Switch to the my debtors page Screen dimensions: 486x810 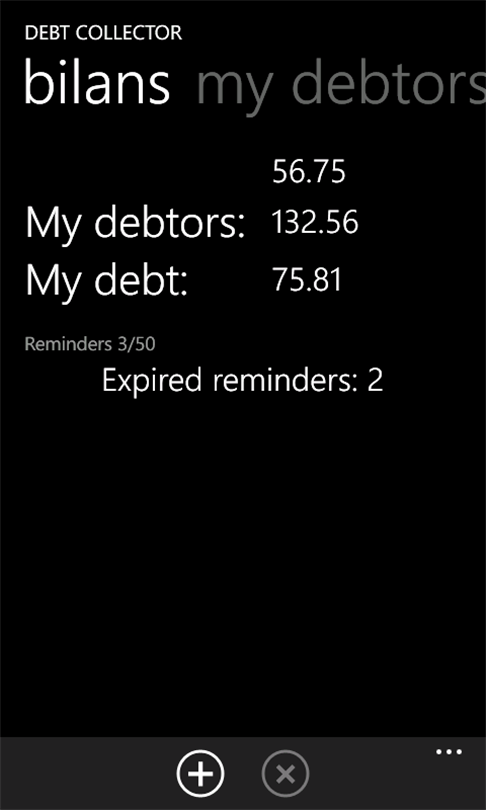coord(341,84)
